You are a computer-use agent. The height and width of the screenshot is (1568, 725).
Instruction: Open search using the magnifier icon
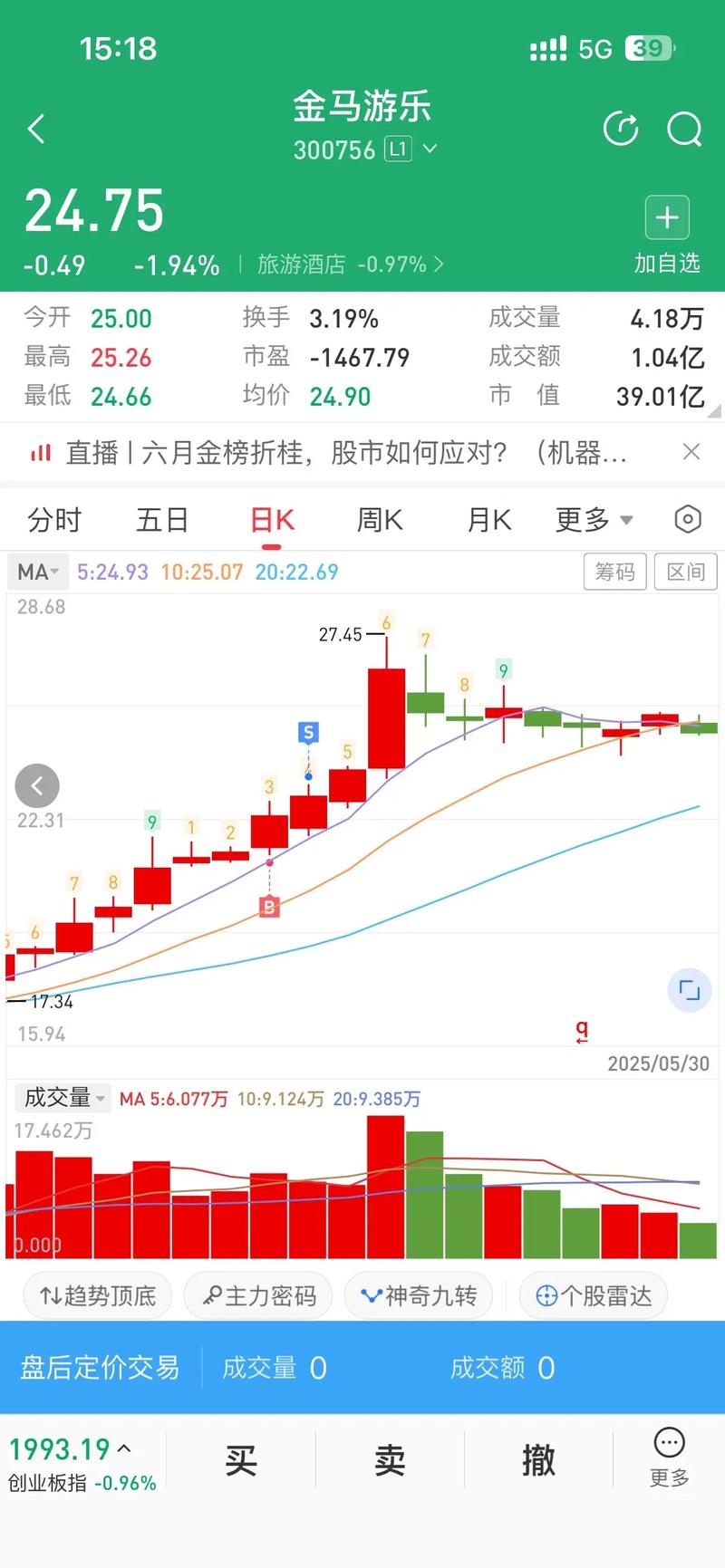coord(684,129)
